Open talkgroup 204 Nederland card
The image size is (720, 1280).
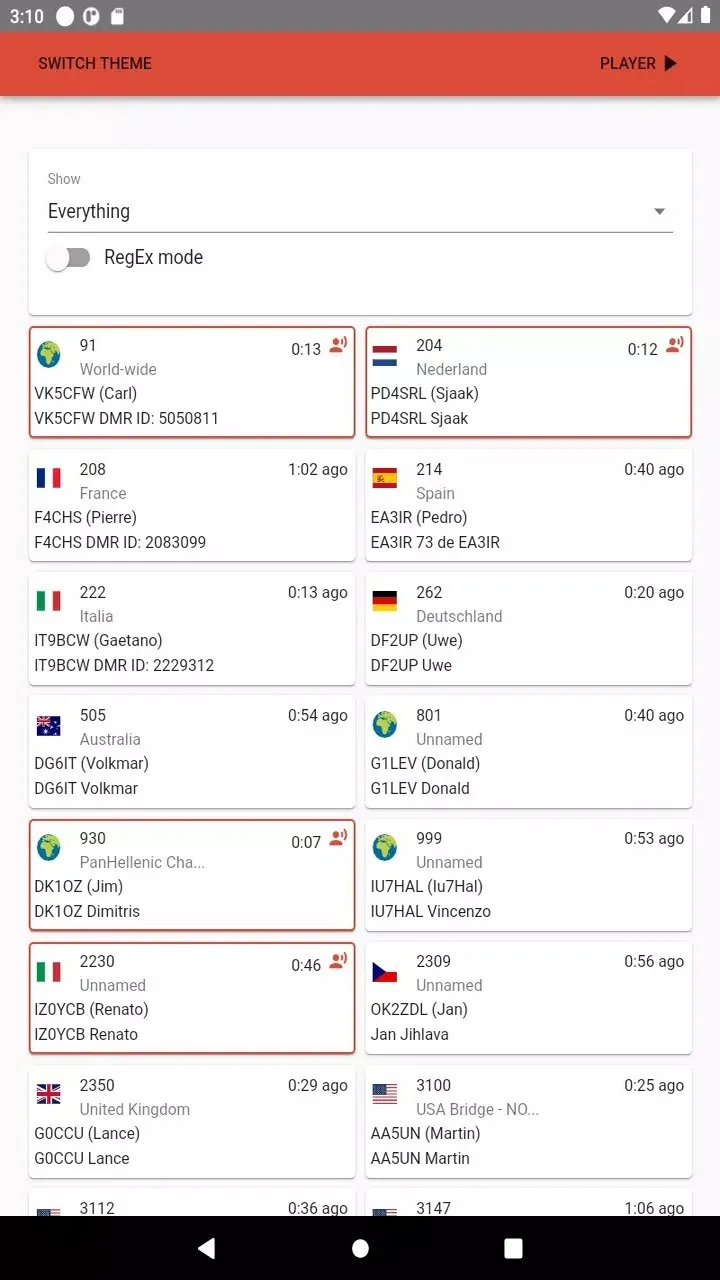point(528,382)
